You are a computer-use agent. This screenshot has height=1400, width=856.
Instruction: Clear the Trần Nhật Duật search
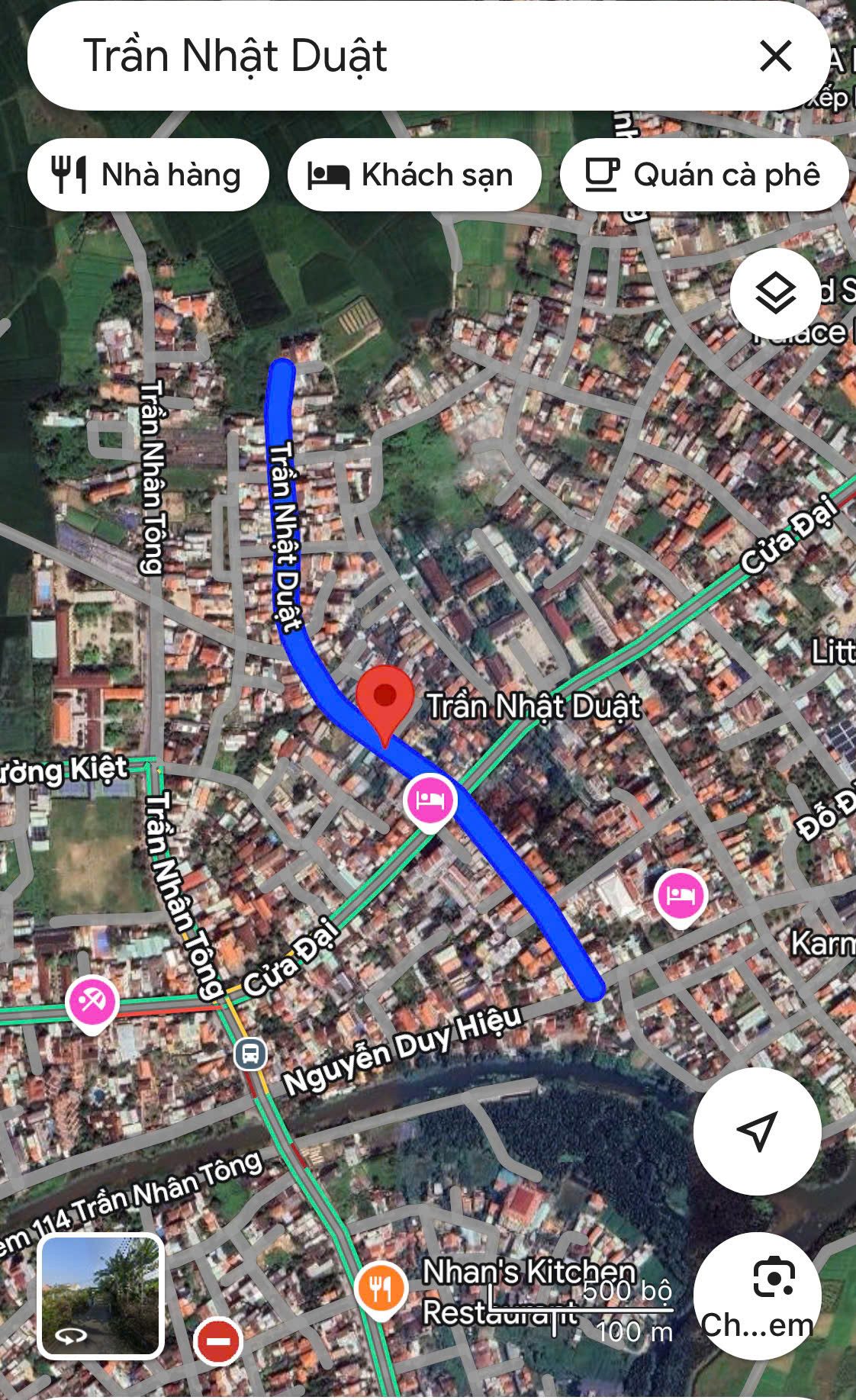pyautogui.click(x=776, y=56)
